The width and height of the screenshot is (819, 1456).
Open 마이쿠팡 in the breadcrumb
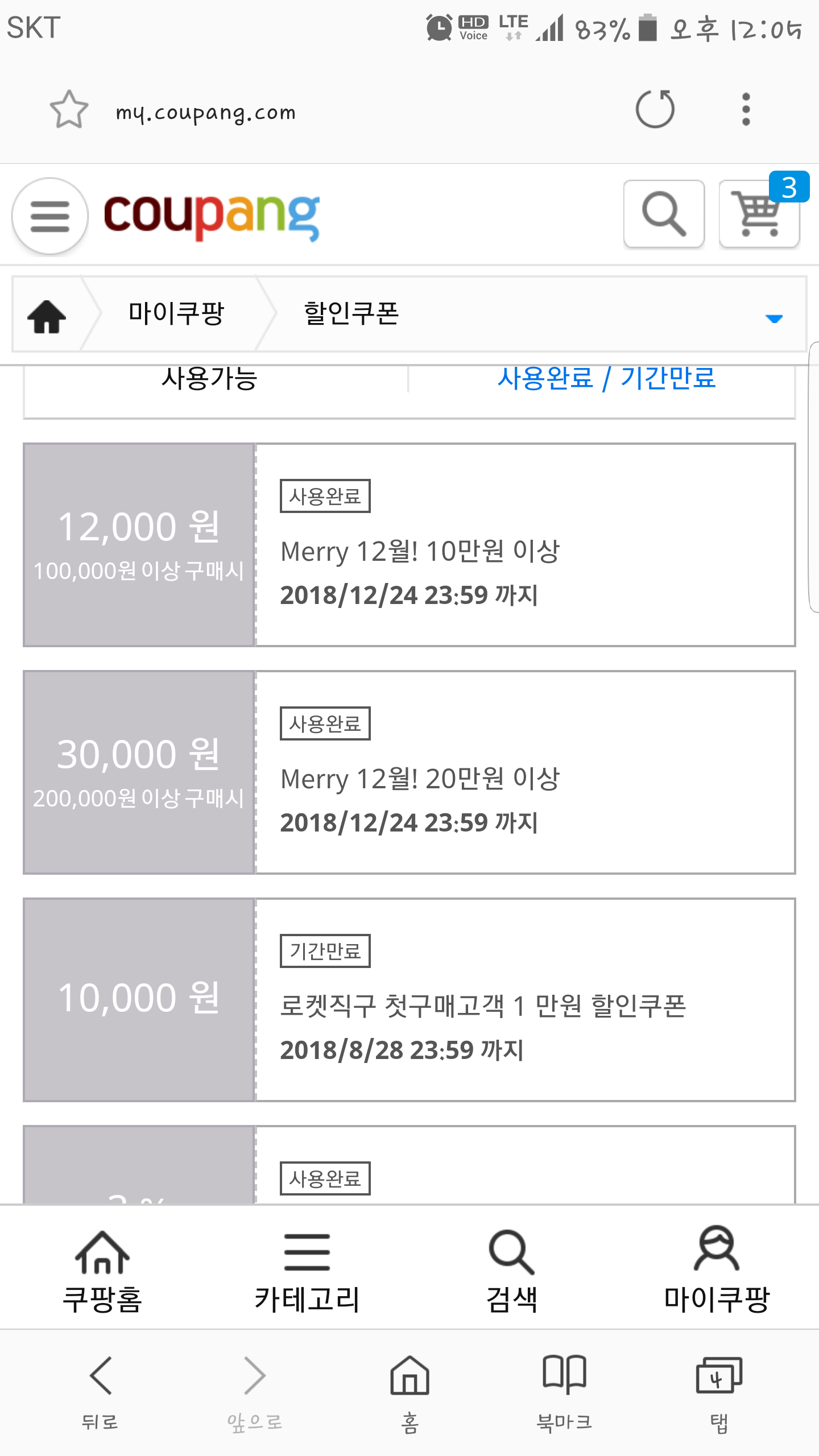(176, 314)
